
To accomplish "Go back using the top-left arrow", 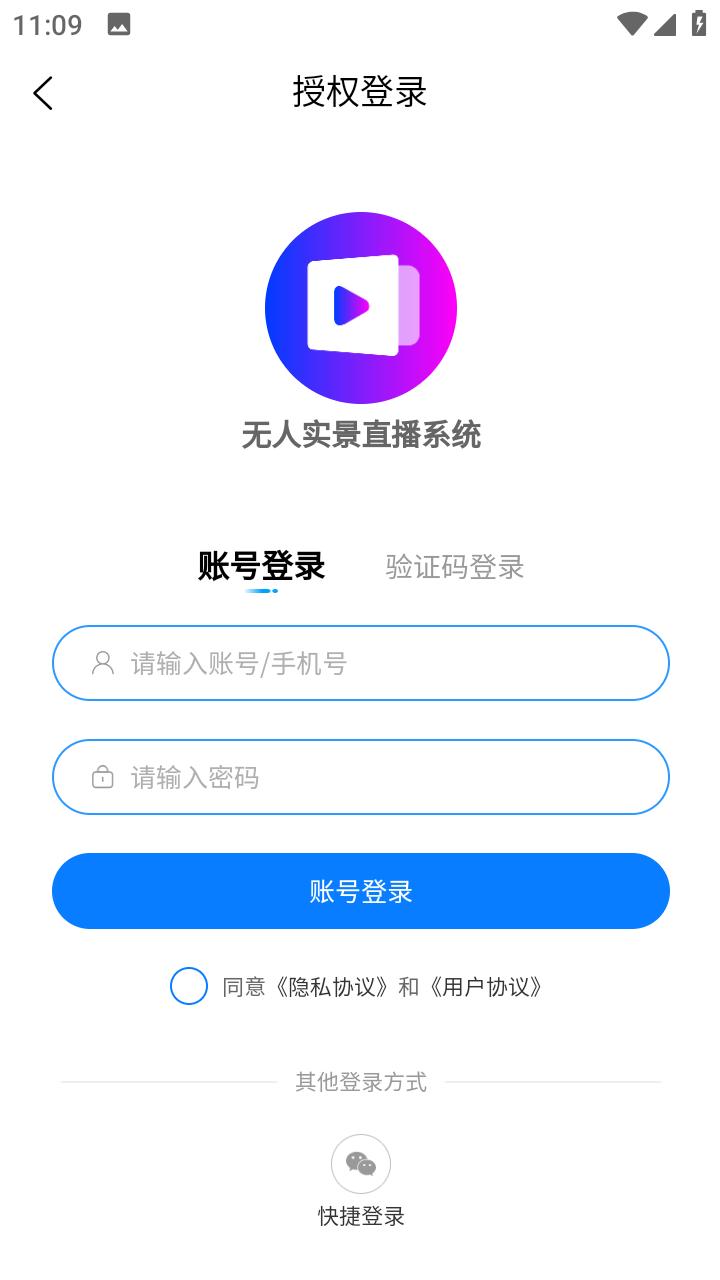I will pyautogui.click(x=43, y=93).
